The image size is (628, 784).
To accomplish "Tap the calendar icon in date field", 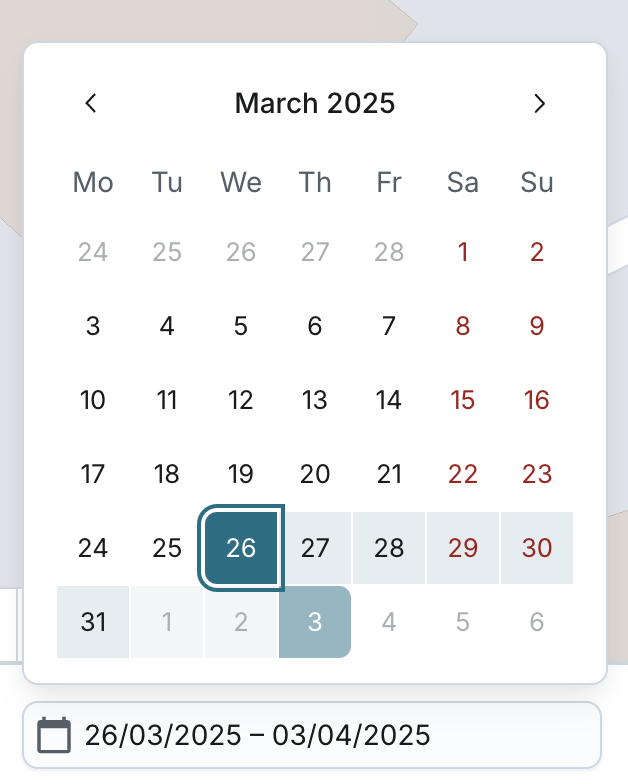I will coord(54,736).
